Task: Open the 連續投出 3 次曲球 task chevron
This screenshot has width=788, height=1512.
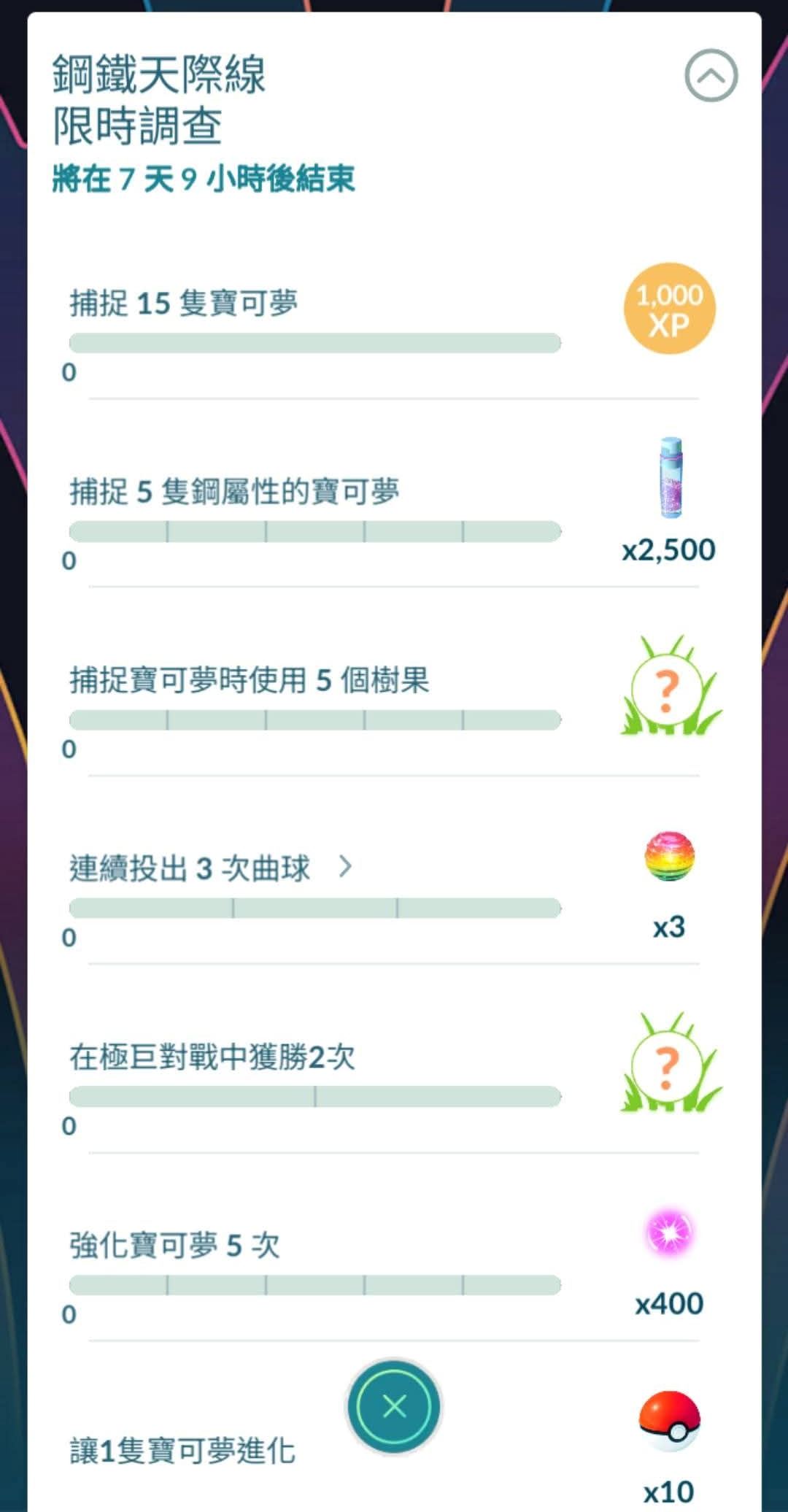Action: [x=346, y=866]
